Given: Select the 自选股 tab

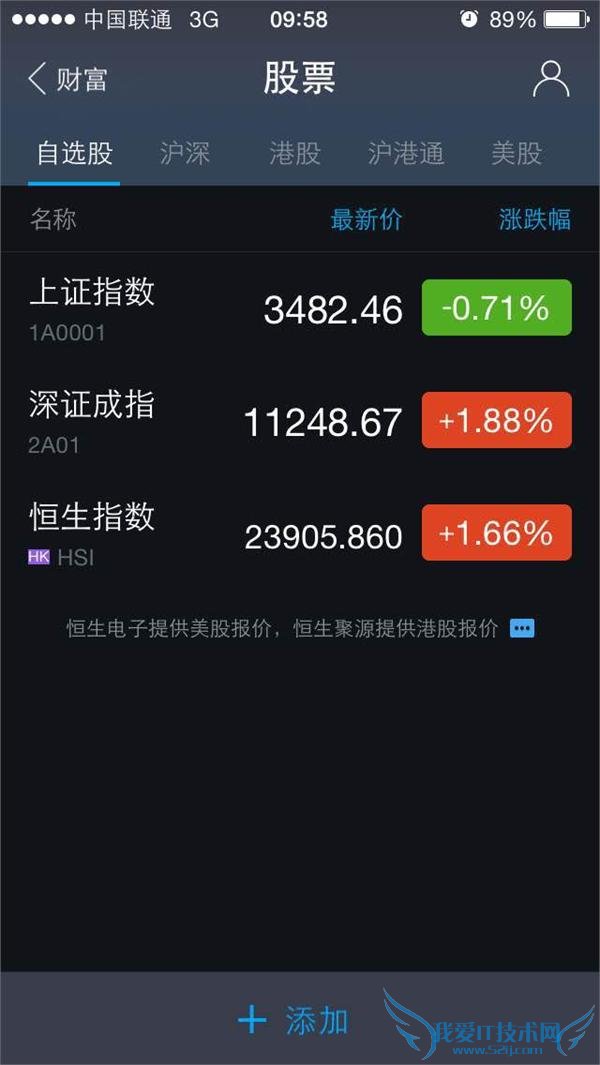Looking at the screenshot, I should (x=74, y=154).
